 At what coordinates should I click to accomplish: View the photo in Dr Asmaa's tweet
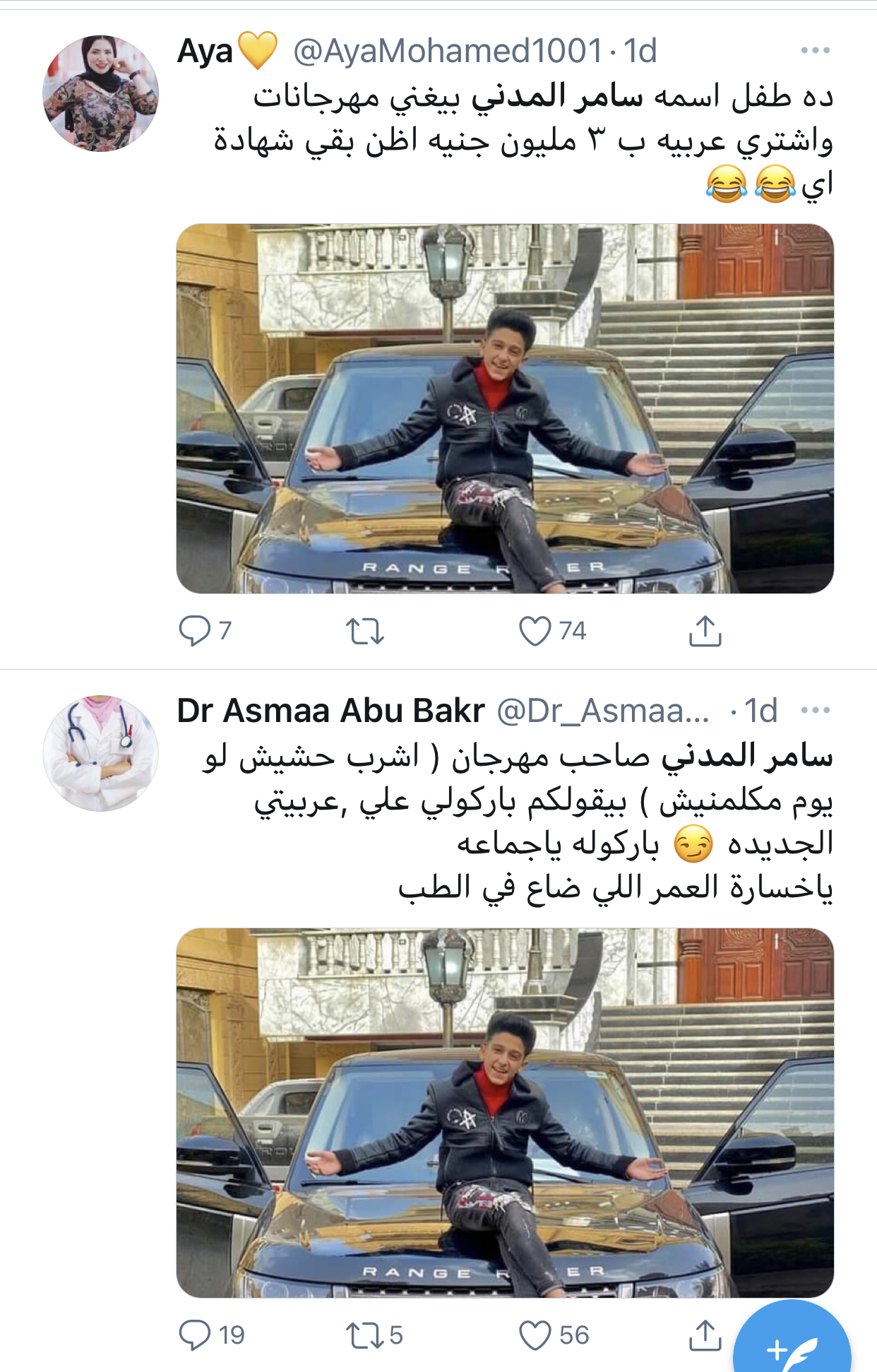pyautogui.click(x=504, y=1113)
